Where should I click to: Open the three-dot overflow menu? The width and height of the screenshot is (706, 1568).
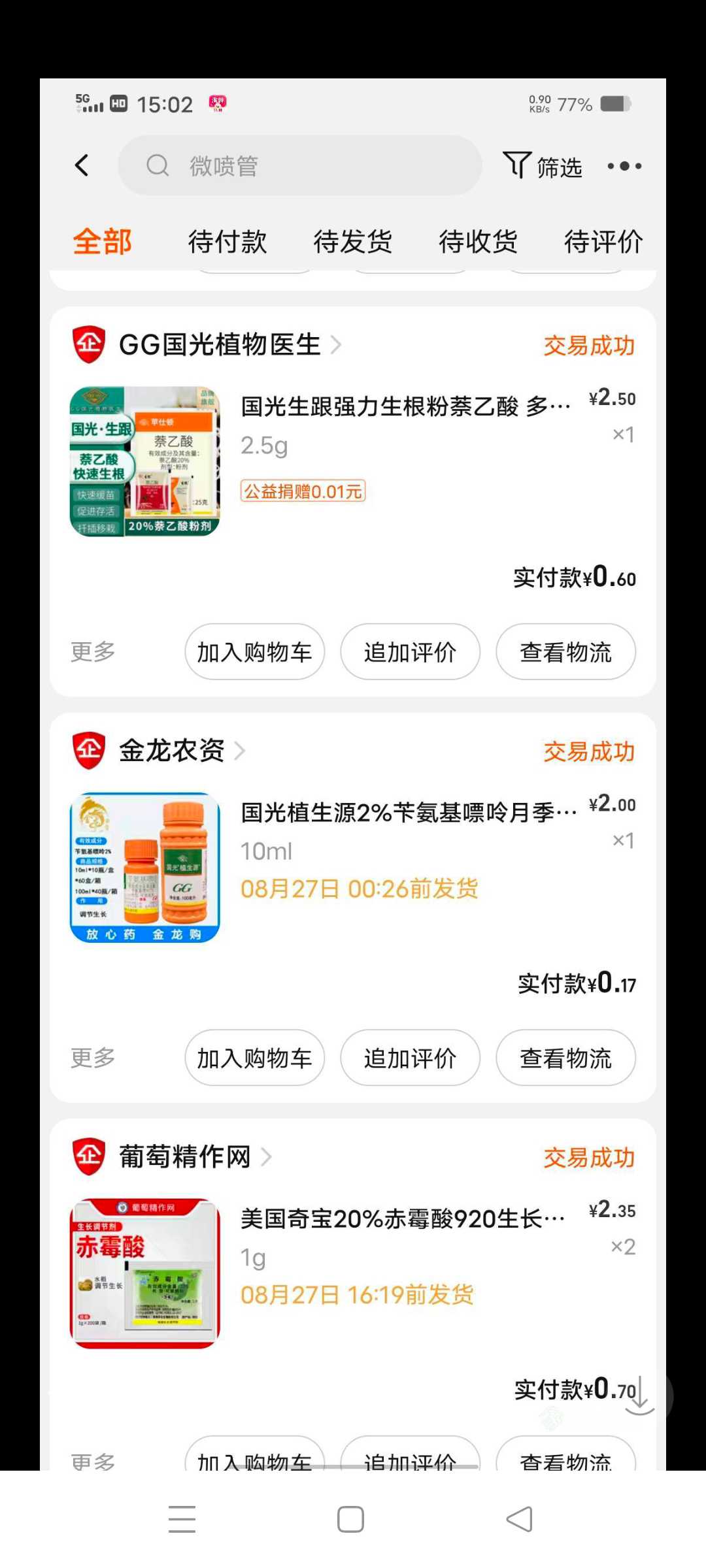coord(624,167)
